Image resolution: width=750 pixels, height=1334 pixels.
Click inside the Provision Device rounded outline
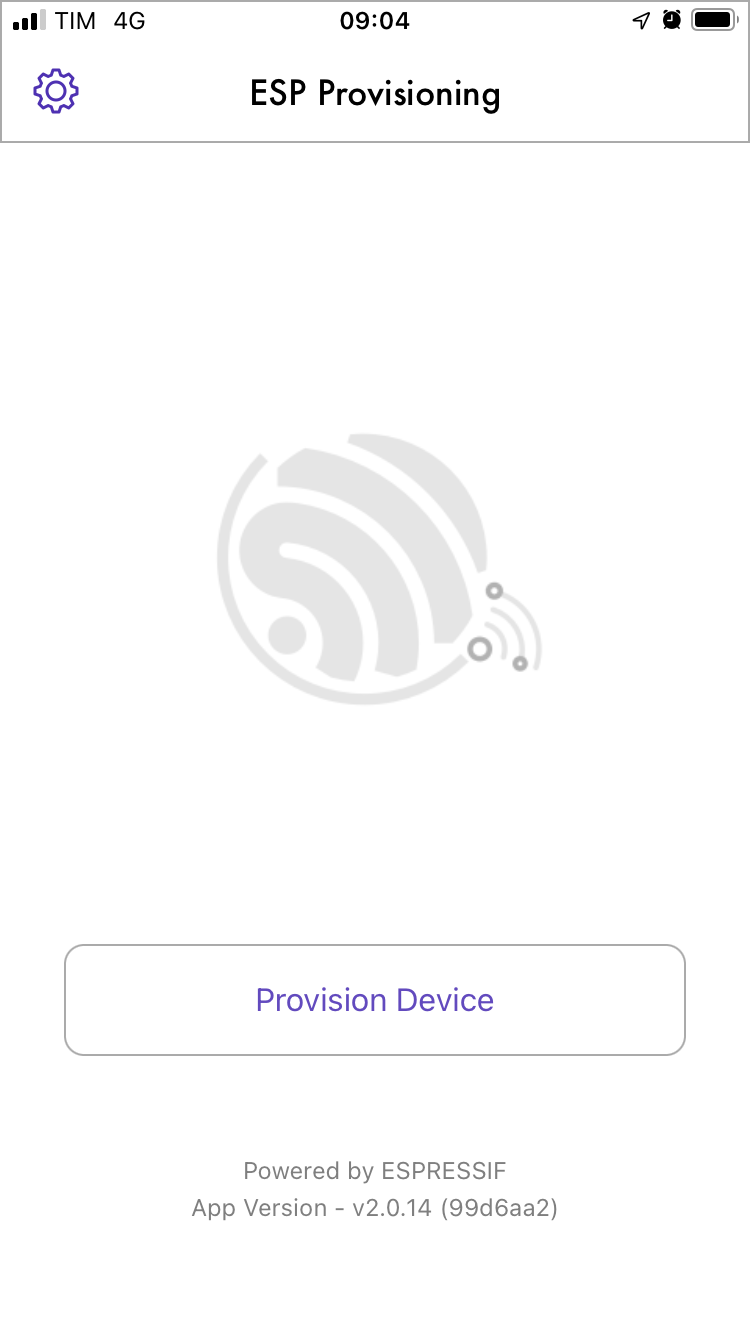[375, 1000]
